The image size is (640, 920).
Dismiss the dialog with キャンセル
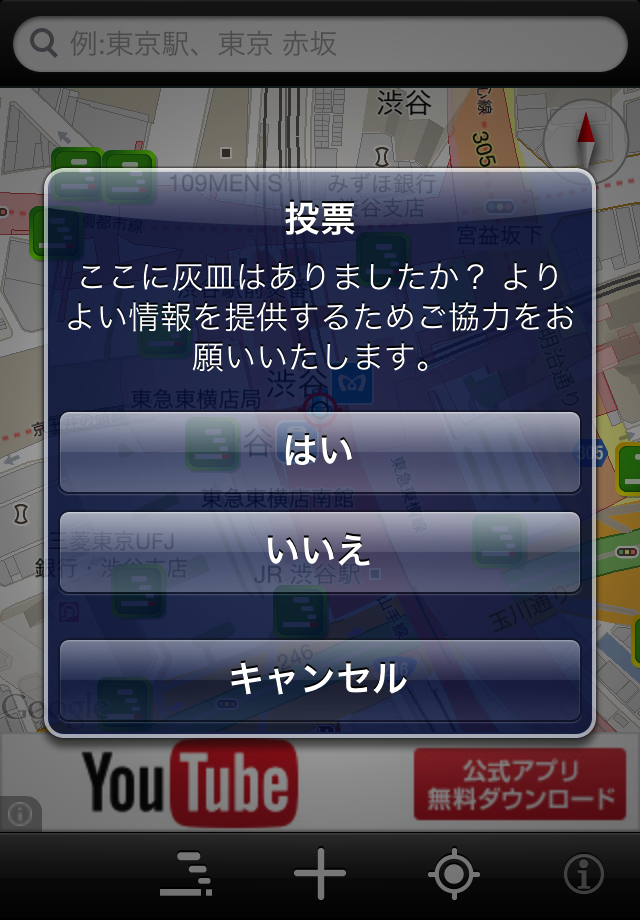tap(320, 680)
